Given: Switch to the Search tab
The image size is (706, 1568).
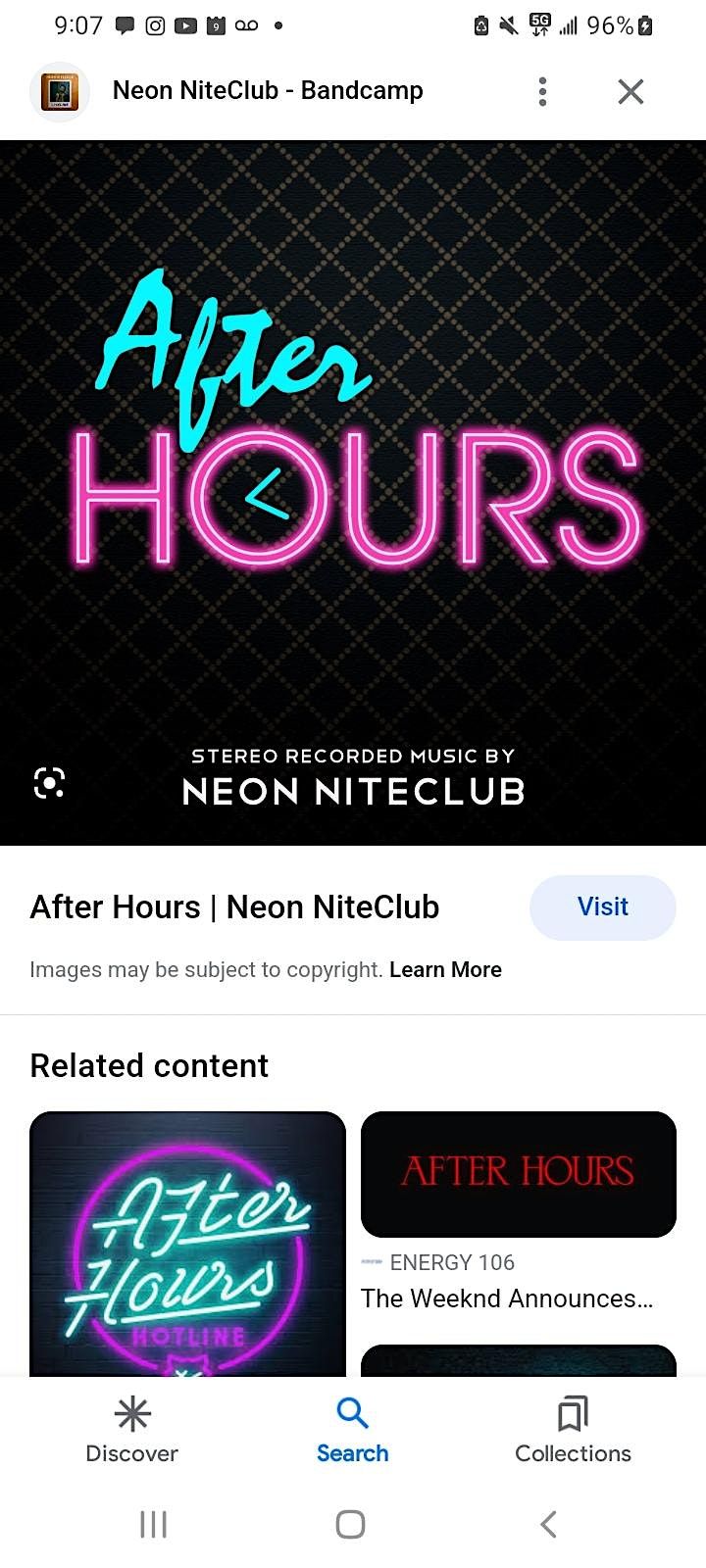Looking at the screenshot, I should [352, 1431].
